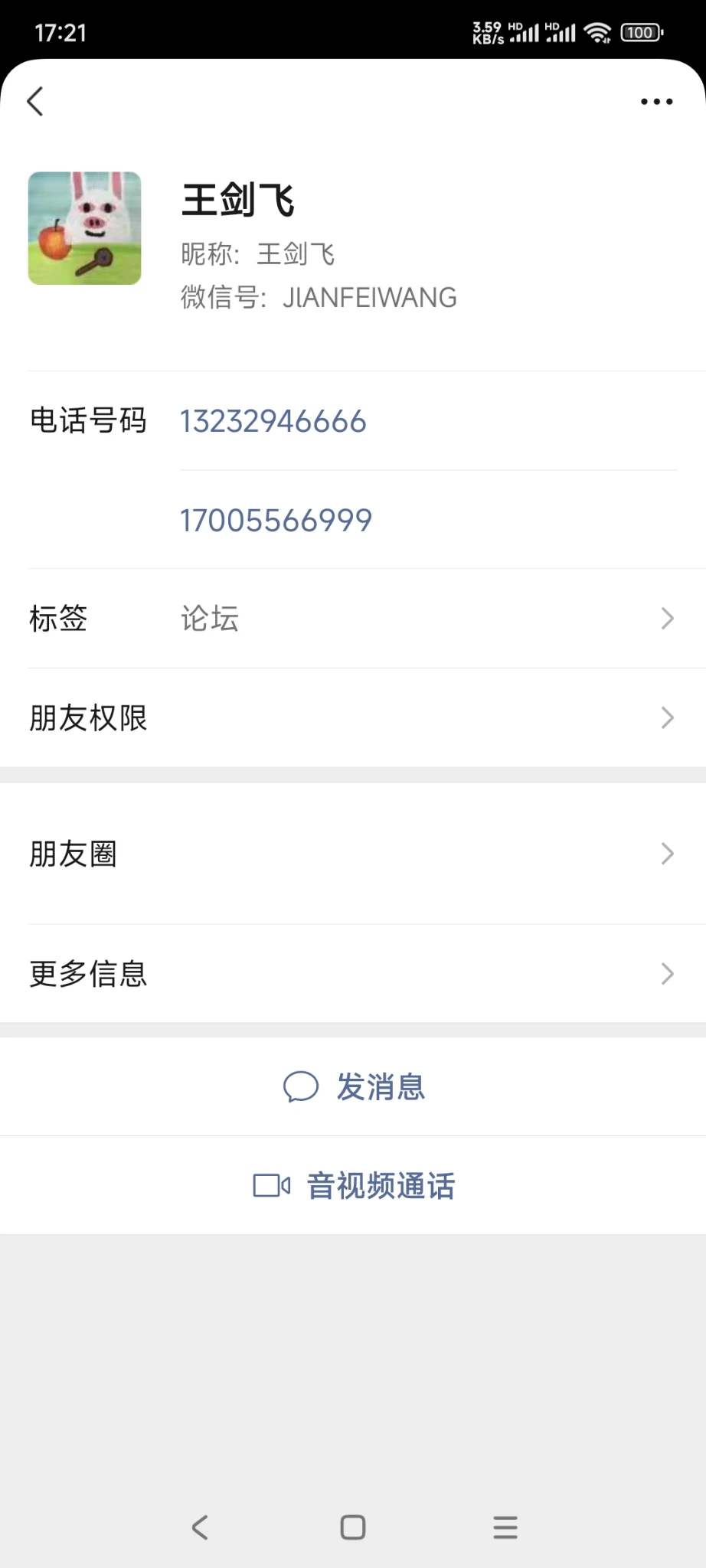Go back using the top-left arrow
The height and width of the screenshot is (1568, 706).
(x=35, y=101)
